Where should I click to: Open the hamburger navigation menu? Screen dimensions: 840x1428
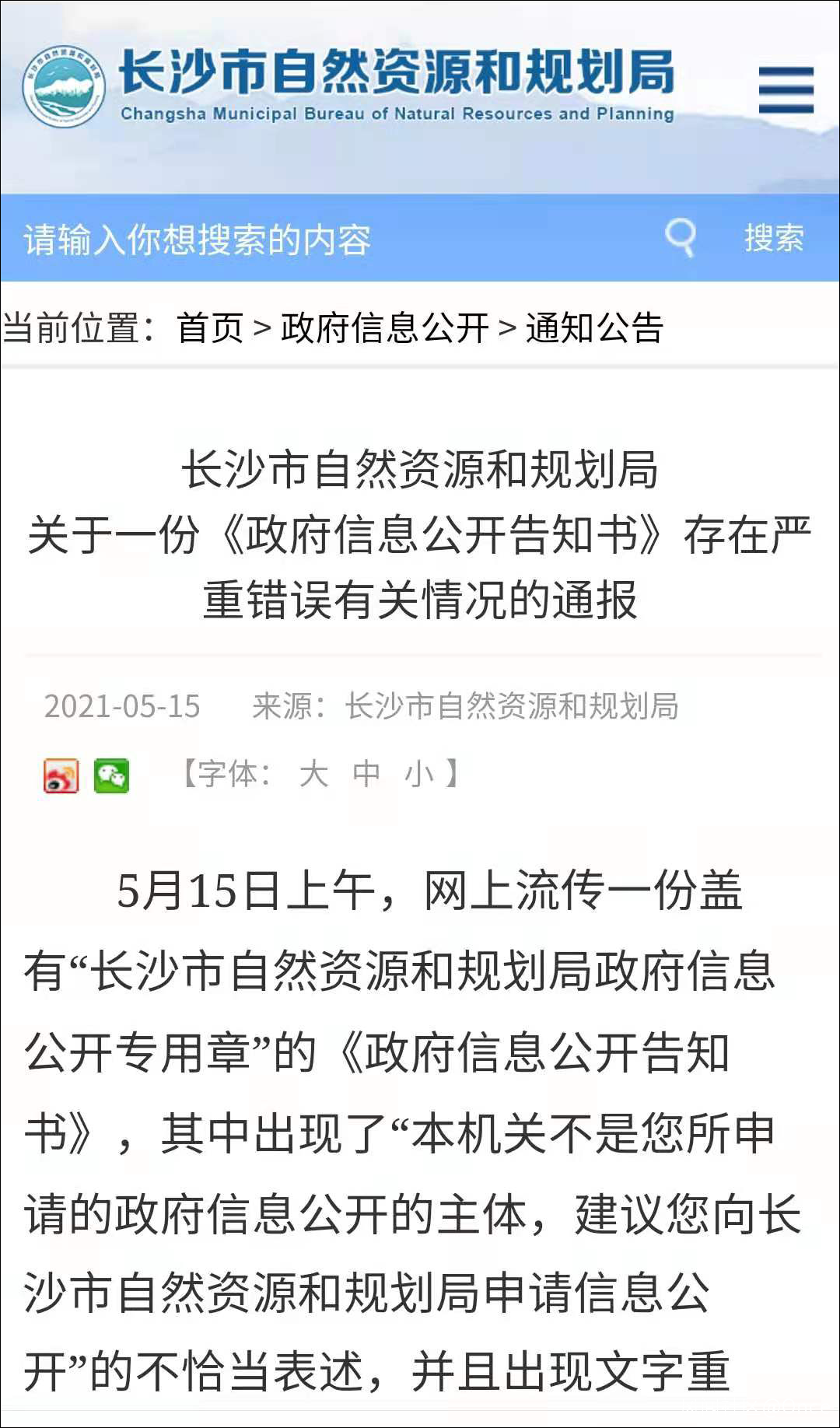tap(786, 90)
